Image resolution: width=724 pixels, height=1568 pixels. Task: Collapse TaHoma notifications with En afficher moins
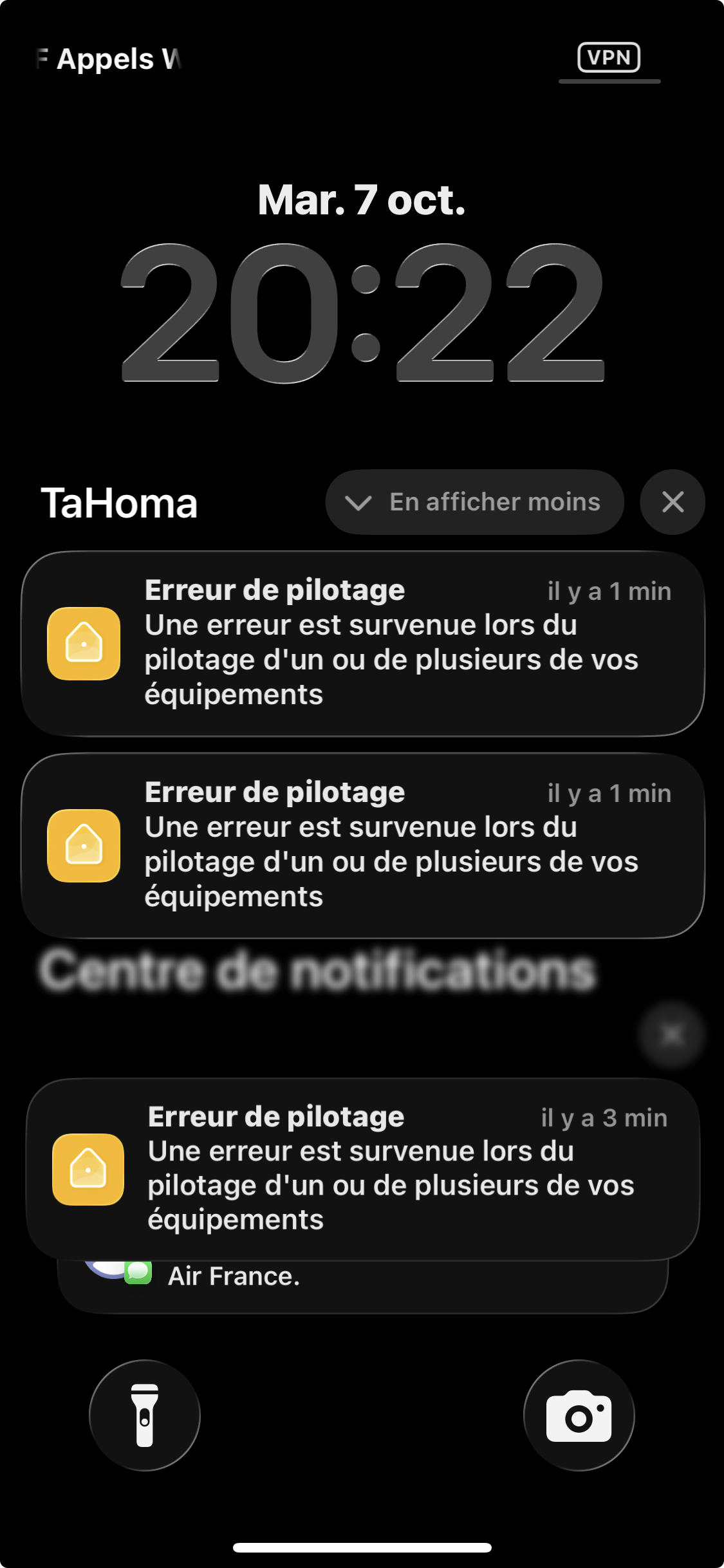click(x=474, y=502)
